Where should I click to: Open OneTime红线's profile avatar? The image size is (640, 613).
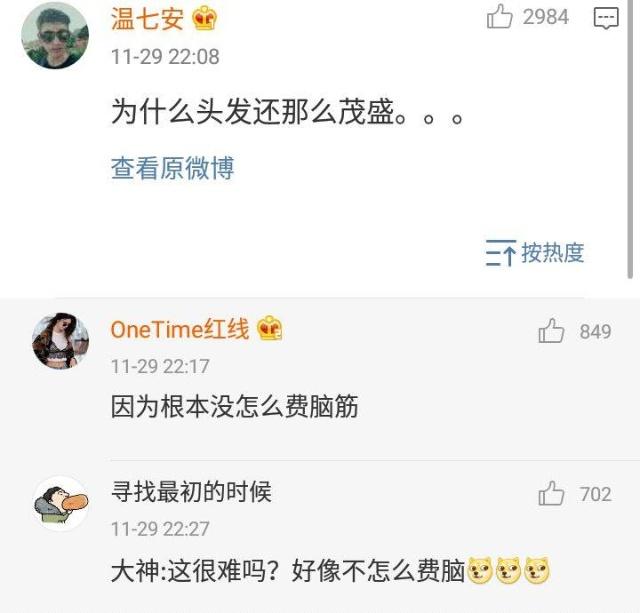tap(63, 341)
